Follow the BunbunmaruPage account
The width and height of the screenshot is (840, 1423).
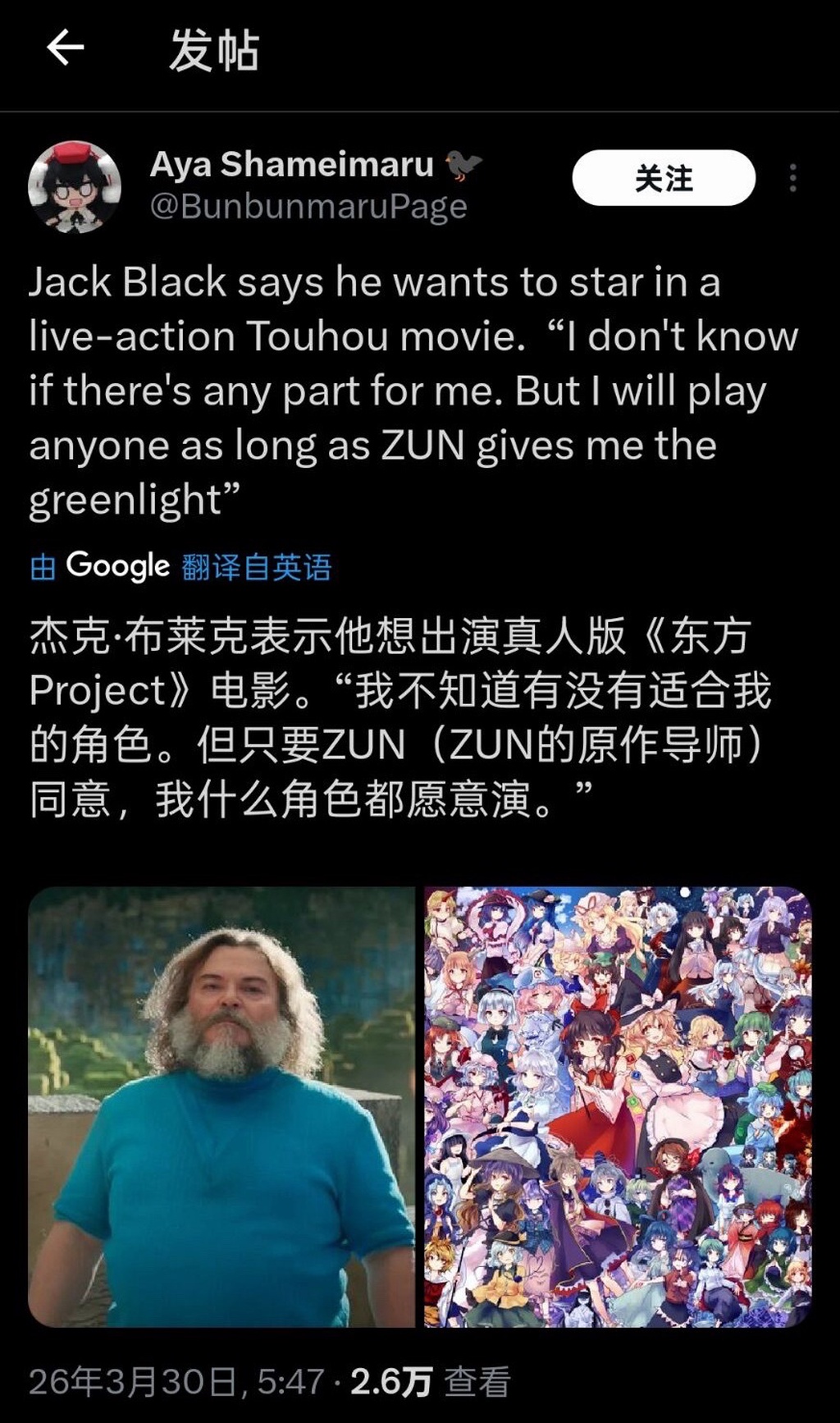click(663, 178)
